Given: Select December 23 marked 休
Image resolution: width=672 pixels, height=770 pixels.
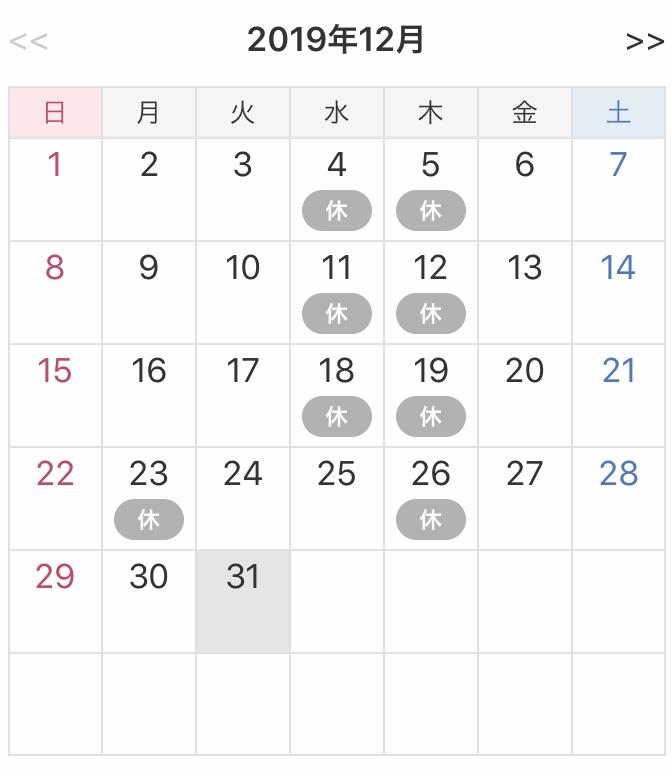Looking at the screenshot, I should point(149,497).
